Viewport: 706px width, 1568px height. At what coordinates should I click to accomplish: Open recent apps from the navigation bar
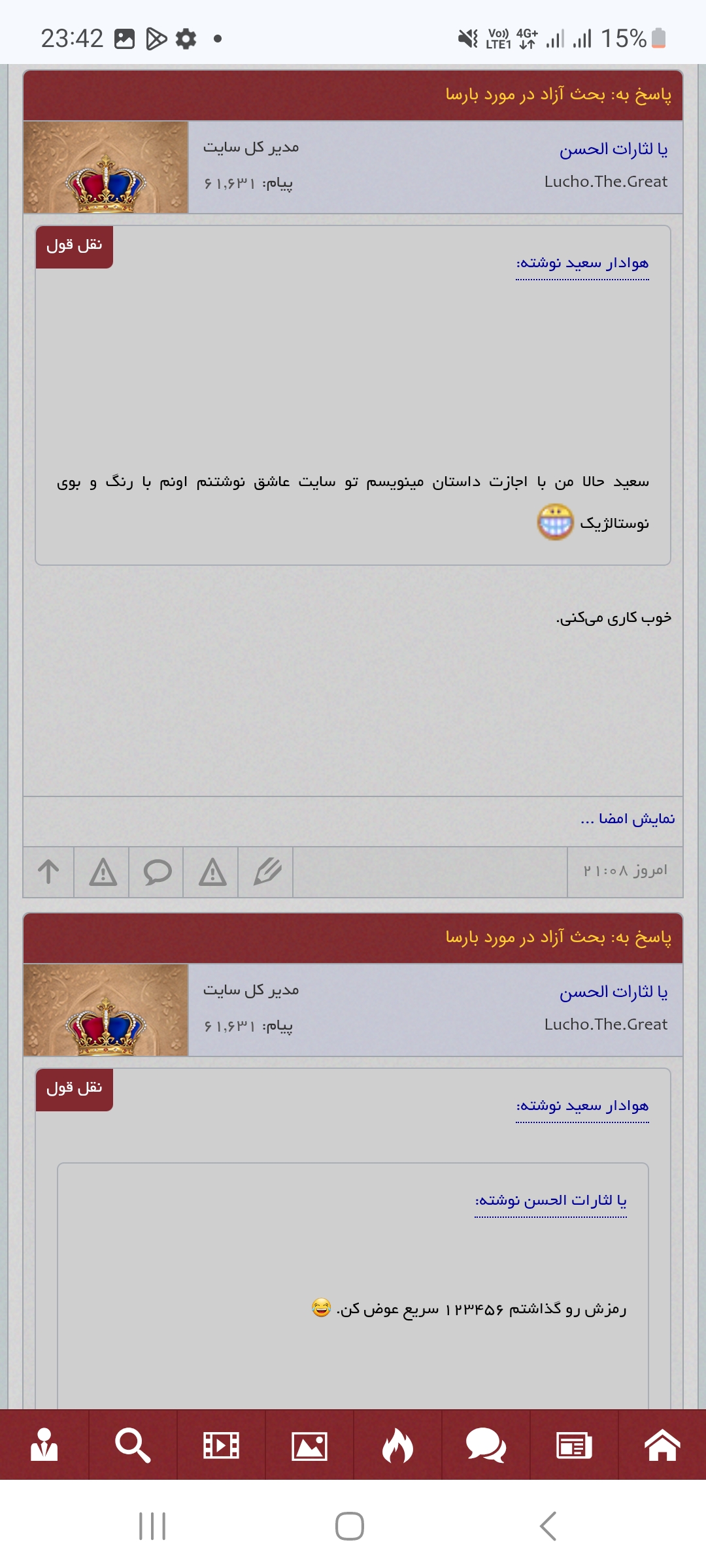point(152,1526)
